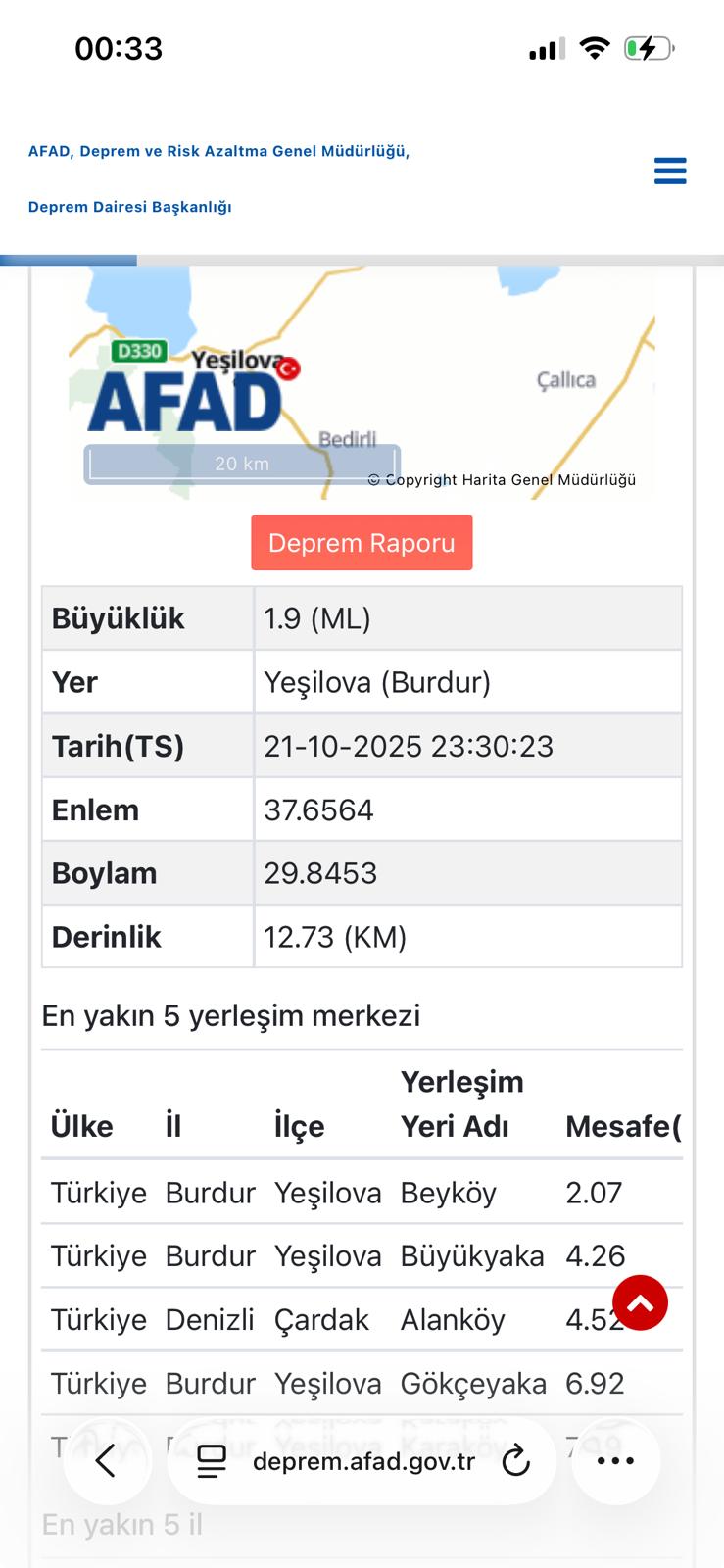This screenshot has height=1568, width=724.
Task: Tap the red scroll-to-top arrow
Action: (x=640, y=1302)
